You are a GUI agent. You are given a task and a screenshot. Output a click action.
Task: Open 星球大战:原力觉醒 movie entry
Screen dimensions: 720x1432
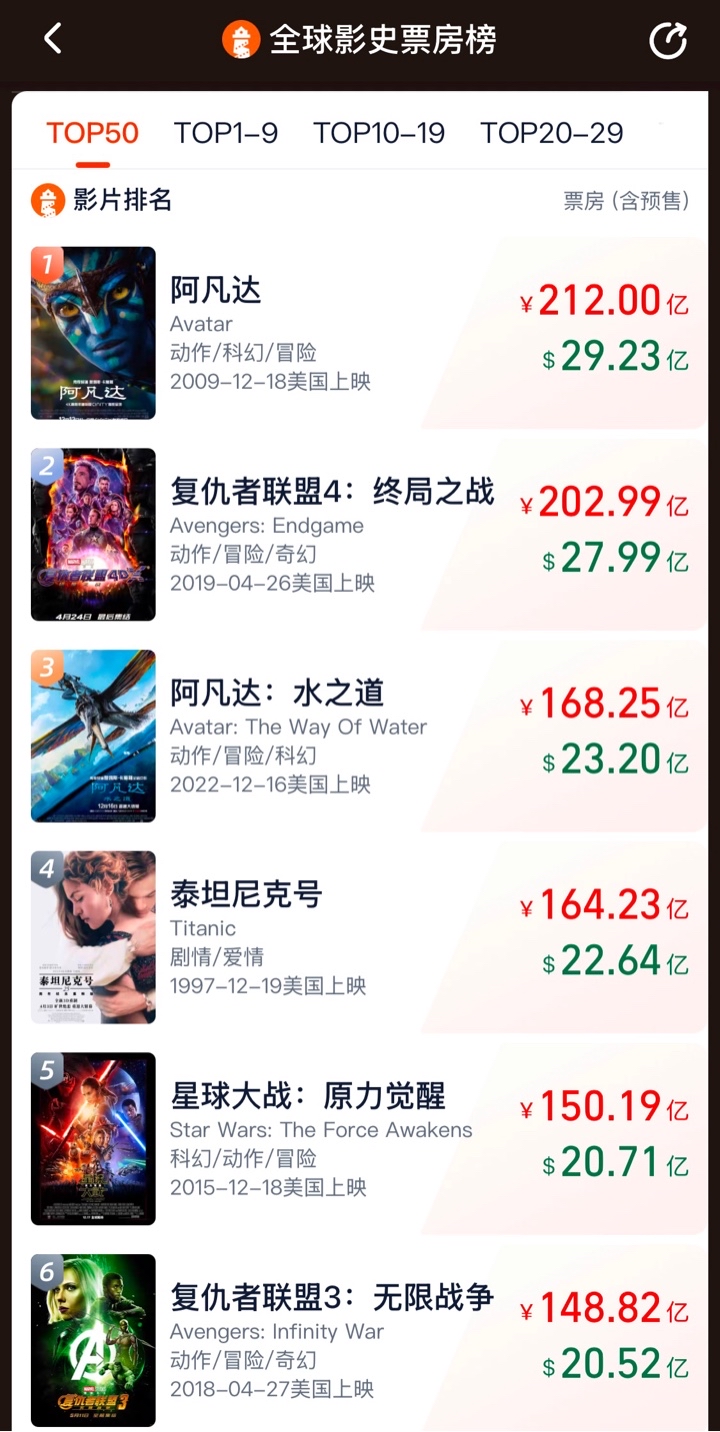coord(360,1139)
